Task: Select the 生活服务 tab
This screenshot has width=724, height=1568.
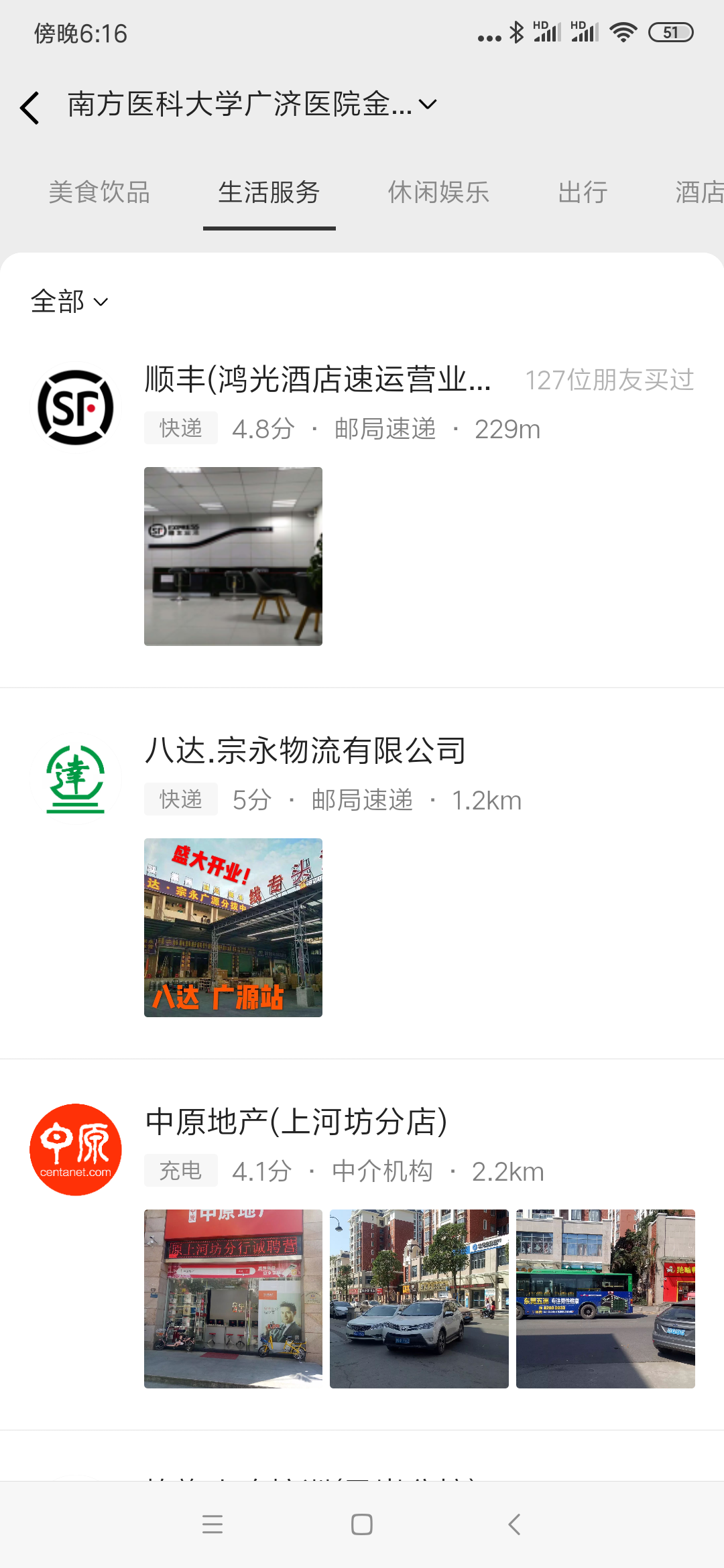Action: 269,192
